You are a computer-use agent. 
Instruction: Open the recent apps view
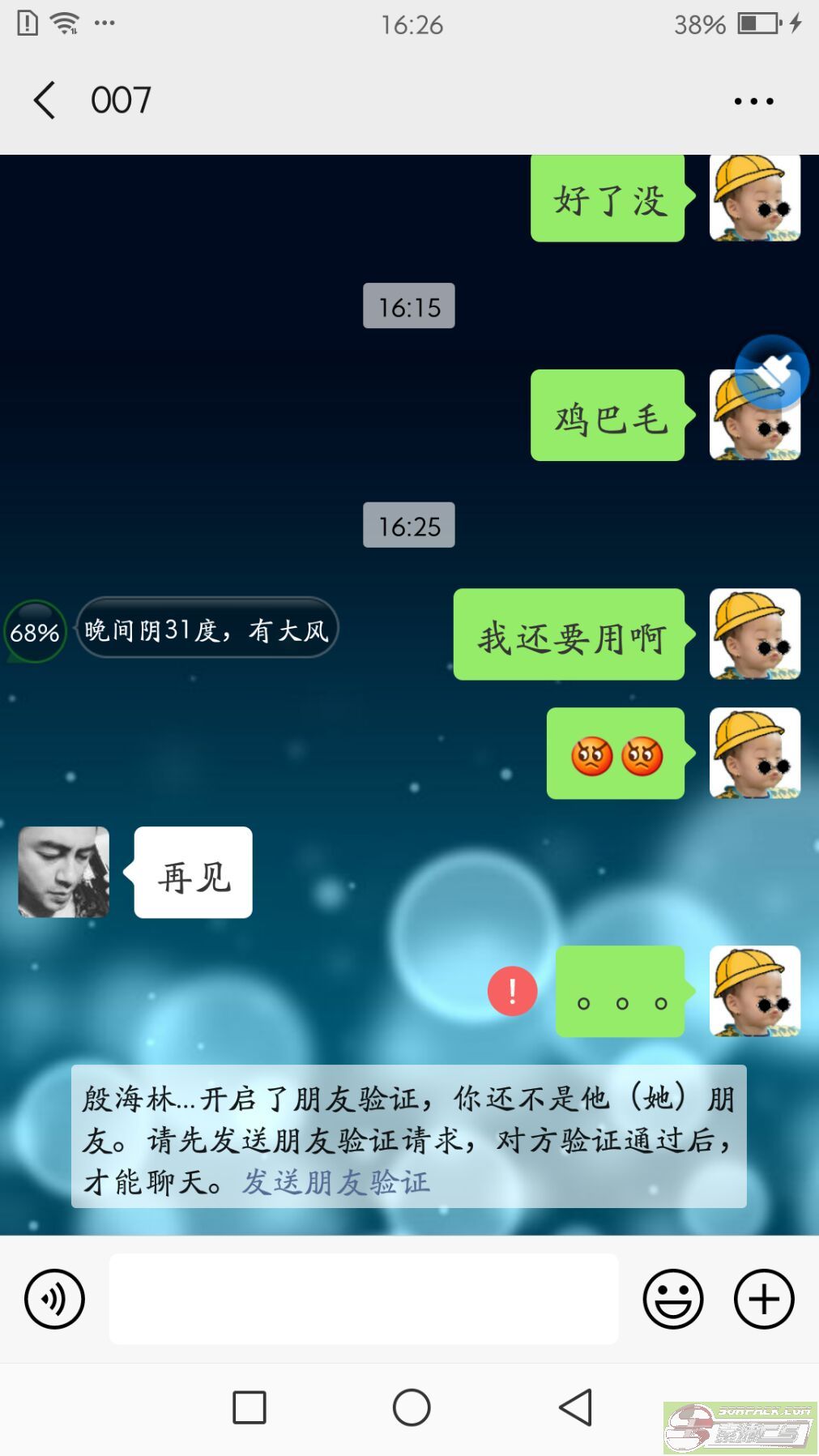point(250,1407)
